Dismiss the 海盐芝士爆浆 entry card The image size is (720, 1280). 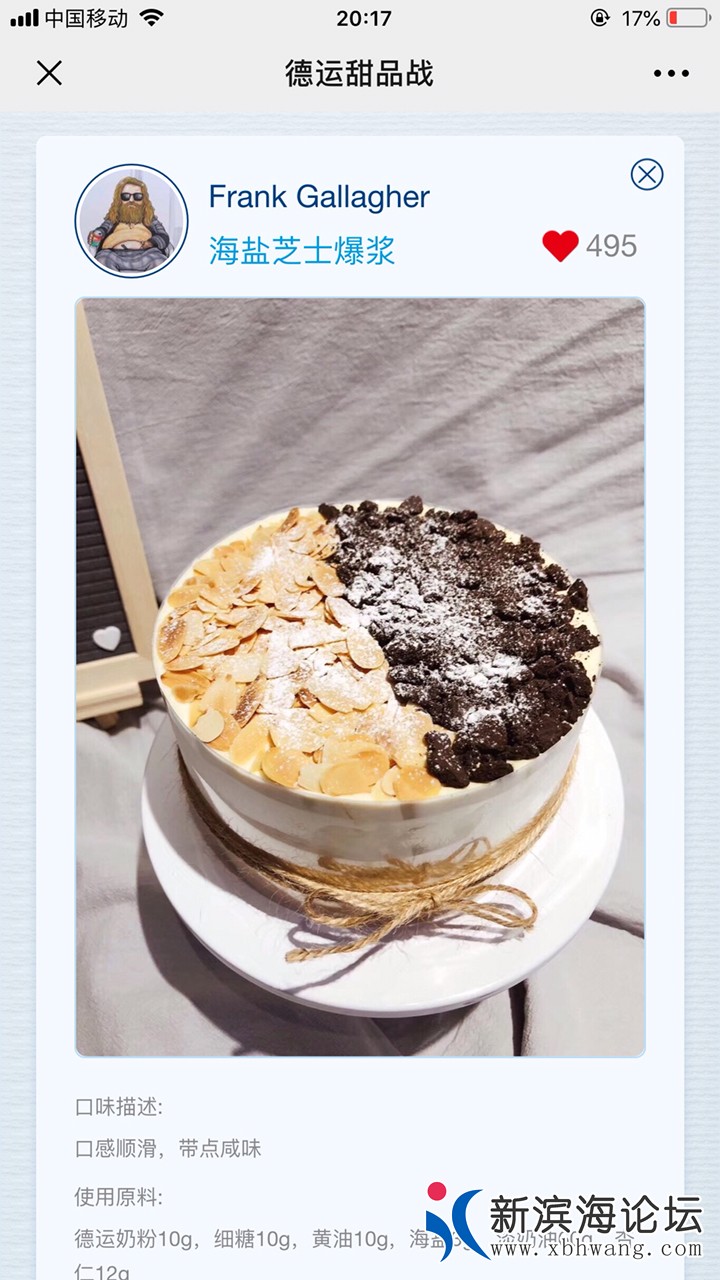647,175
